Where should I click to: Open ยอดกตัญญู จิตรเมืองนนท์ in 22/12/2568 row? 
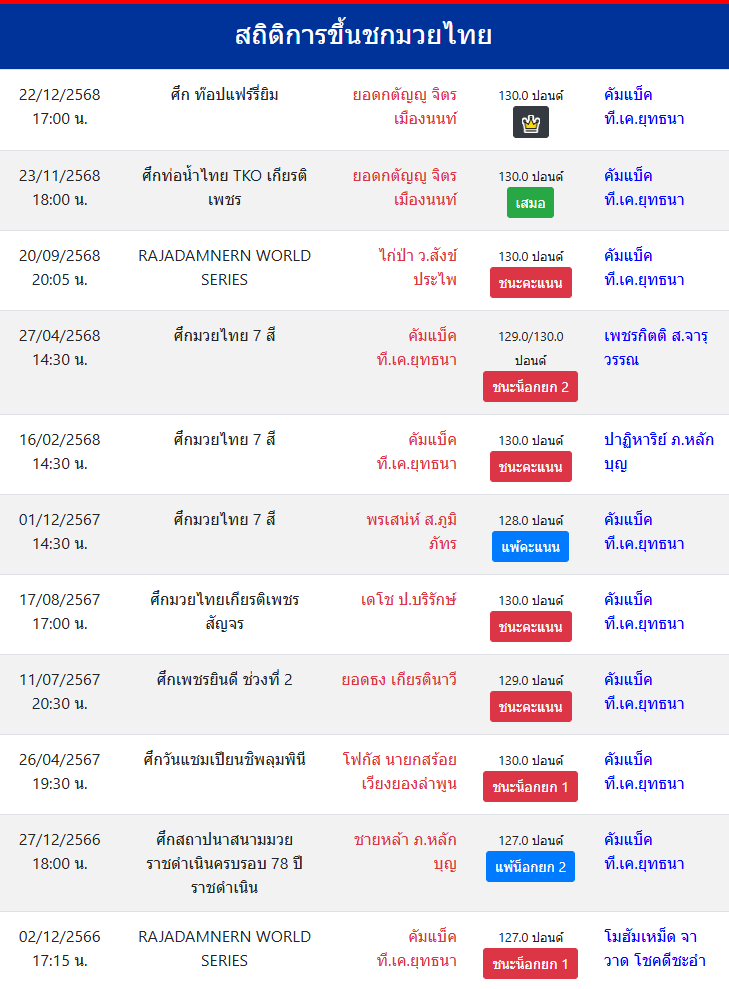coord(405,106)
